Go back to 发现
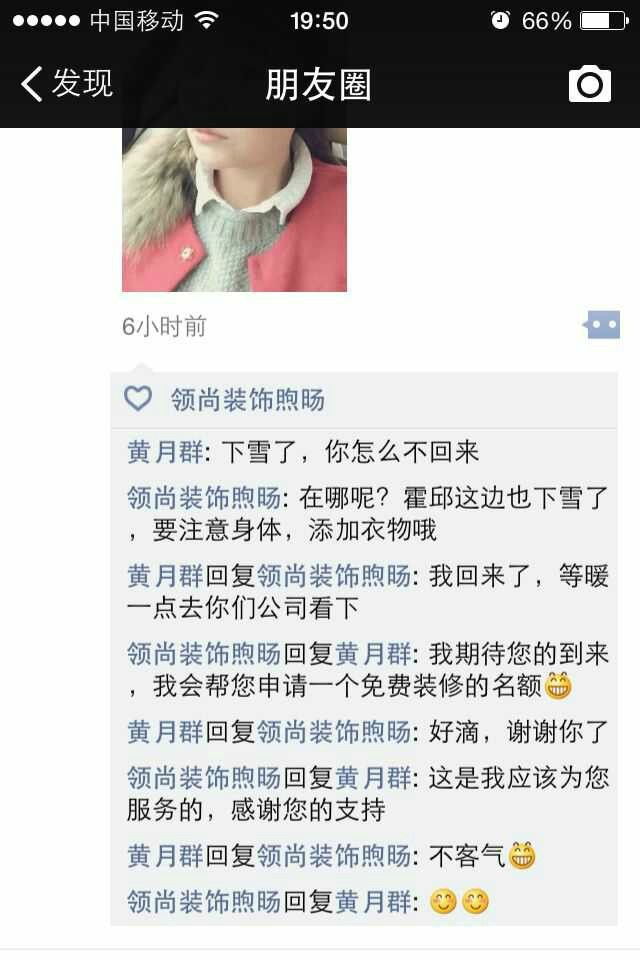 66,84
